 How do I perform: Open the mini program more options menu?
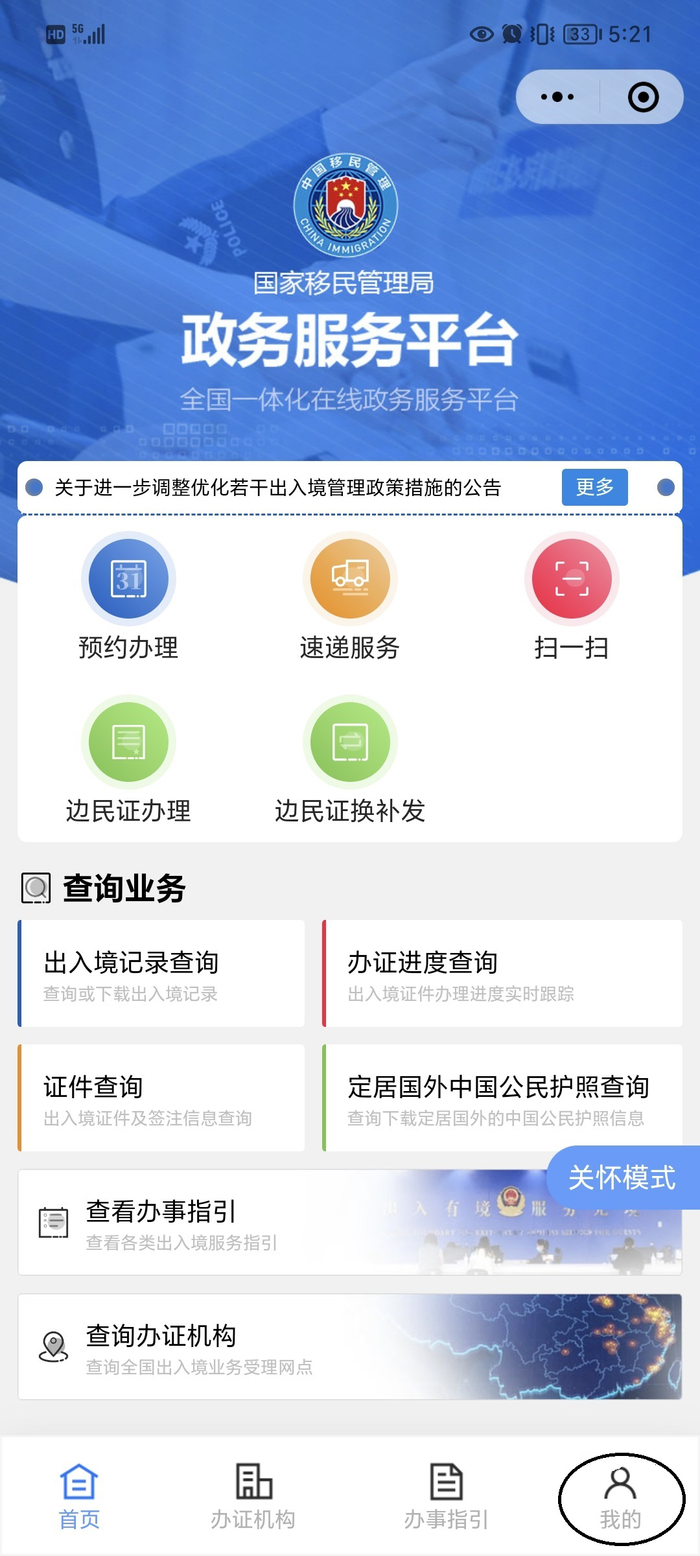click(557, 97)
